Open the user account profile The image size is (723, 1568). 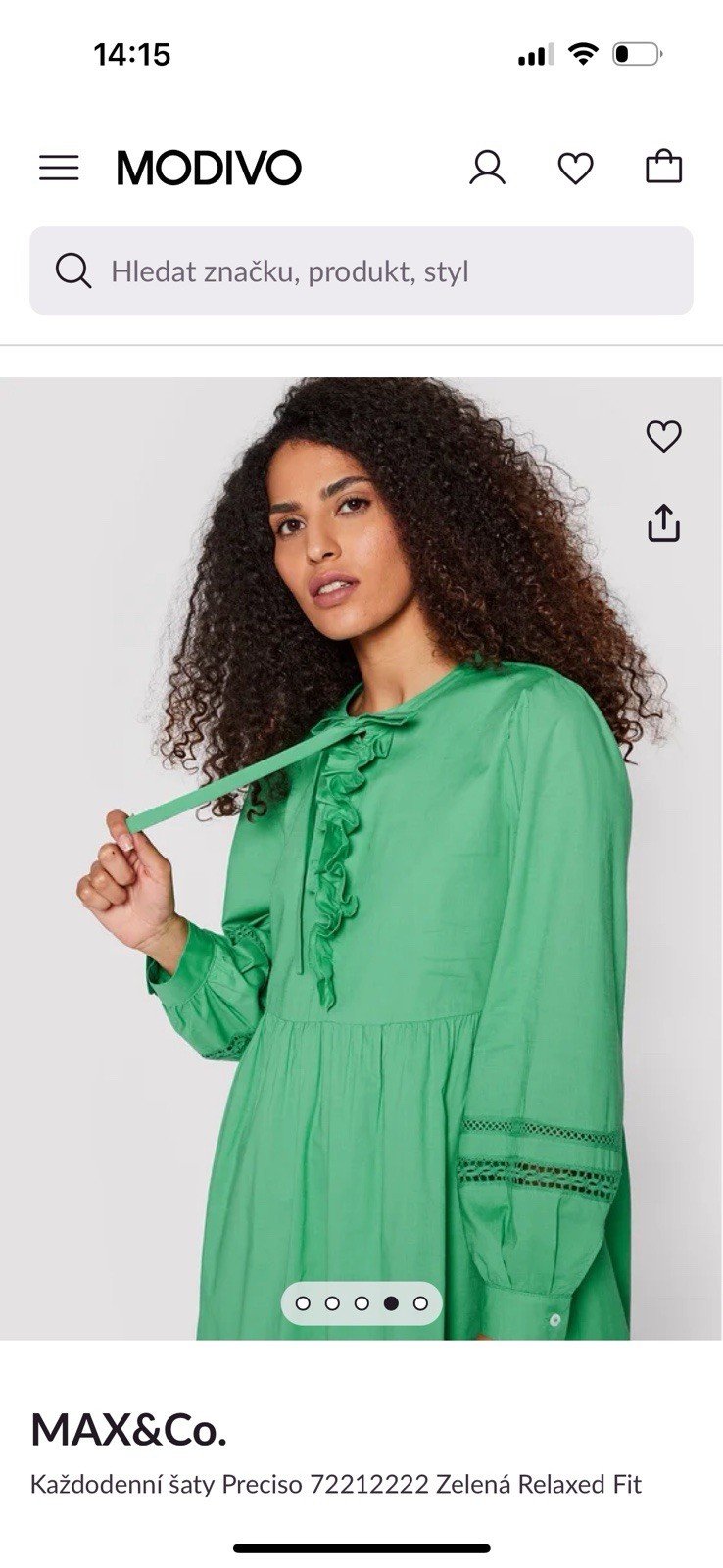[487, 168]
